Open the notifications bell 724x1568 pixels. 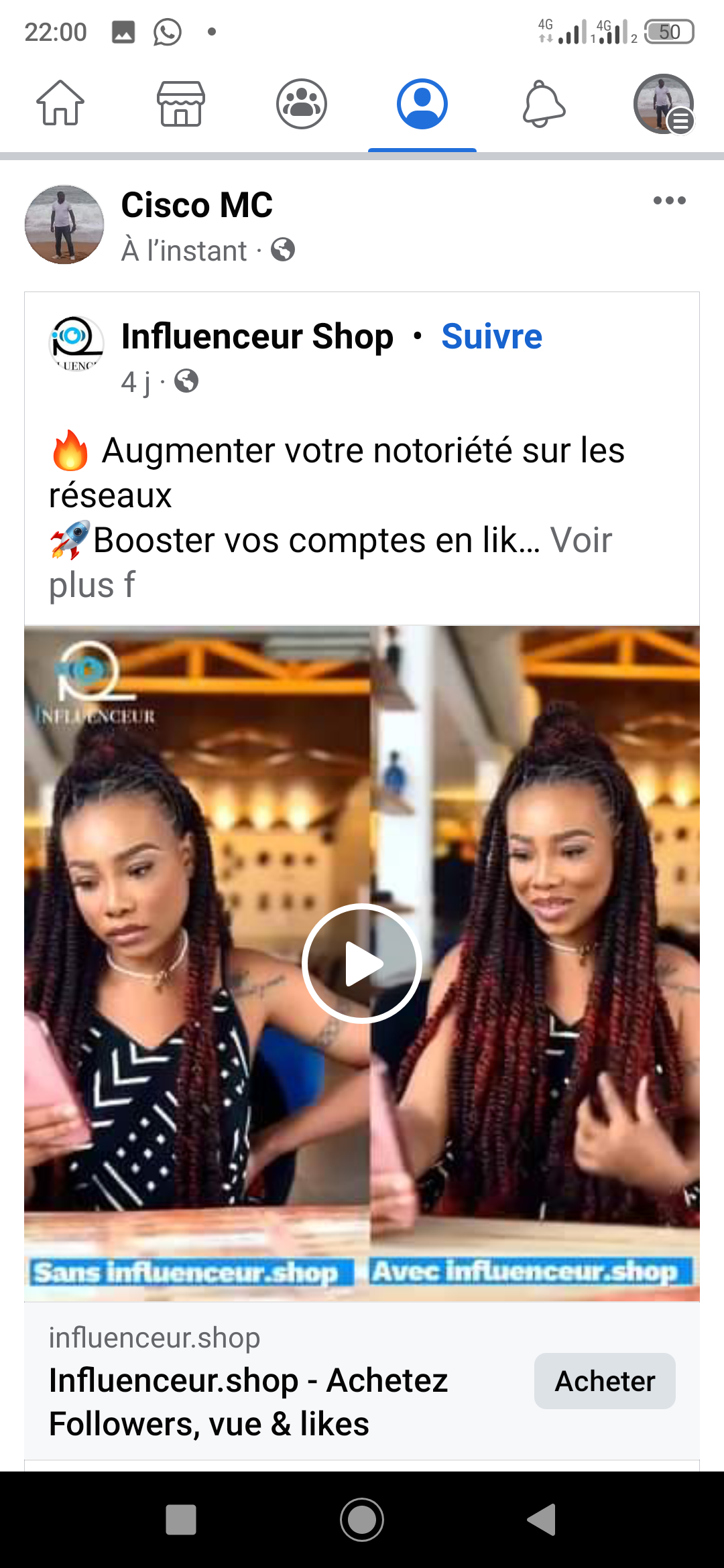[544, 104]
